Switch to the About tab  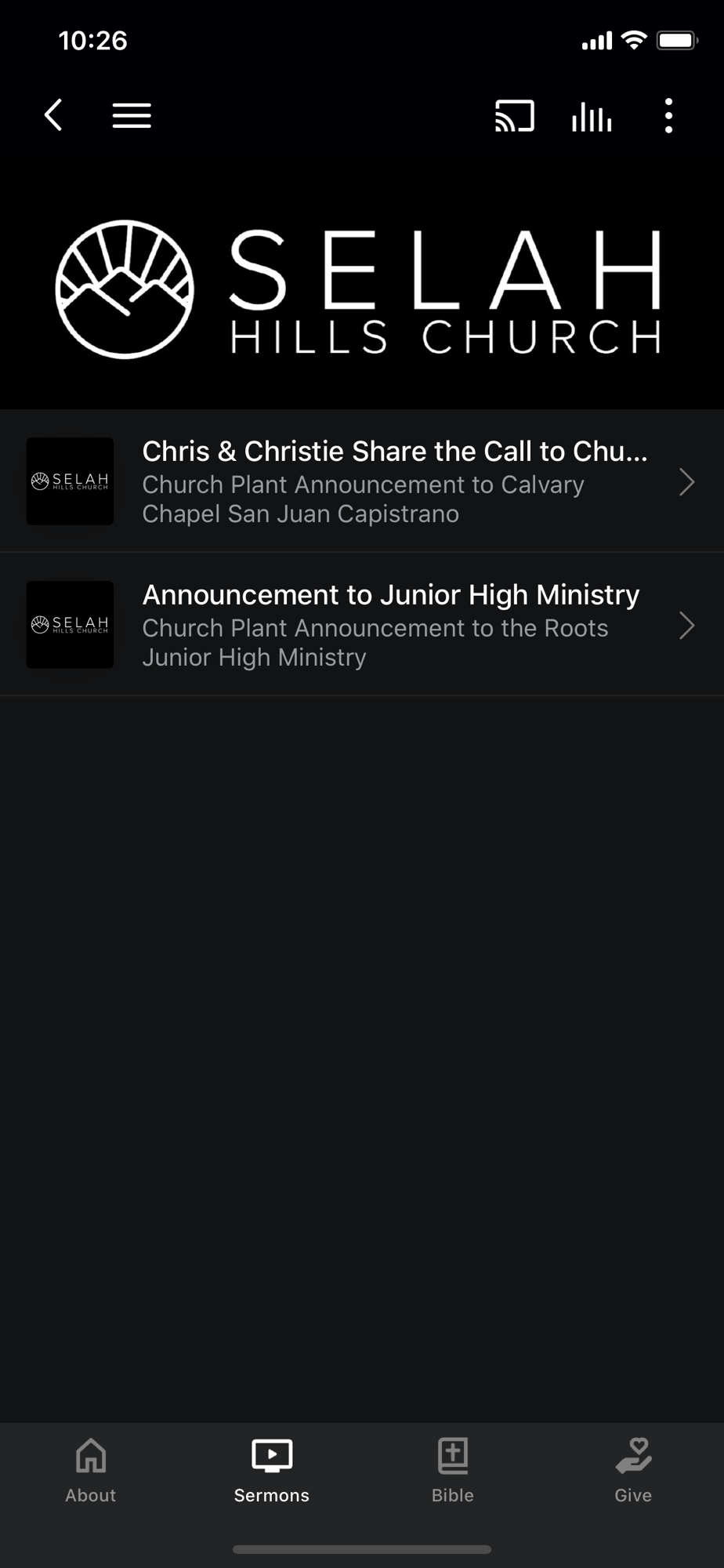pyautogui.click(x=91, y=1471)
